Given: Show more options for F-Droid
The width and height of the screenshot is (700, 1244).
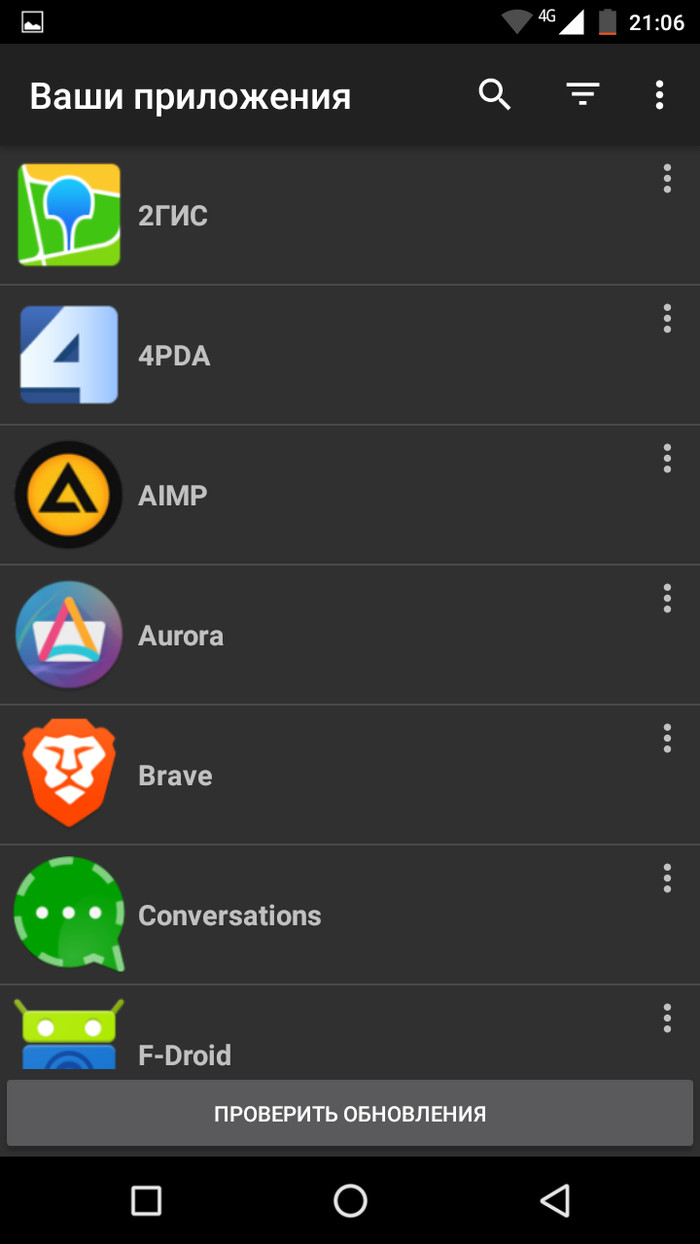Looking at the screenshot, I should tap(667, 1019).
